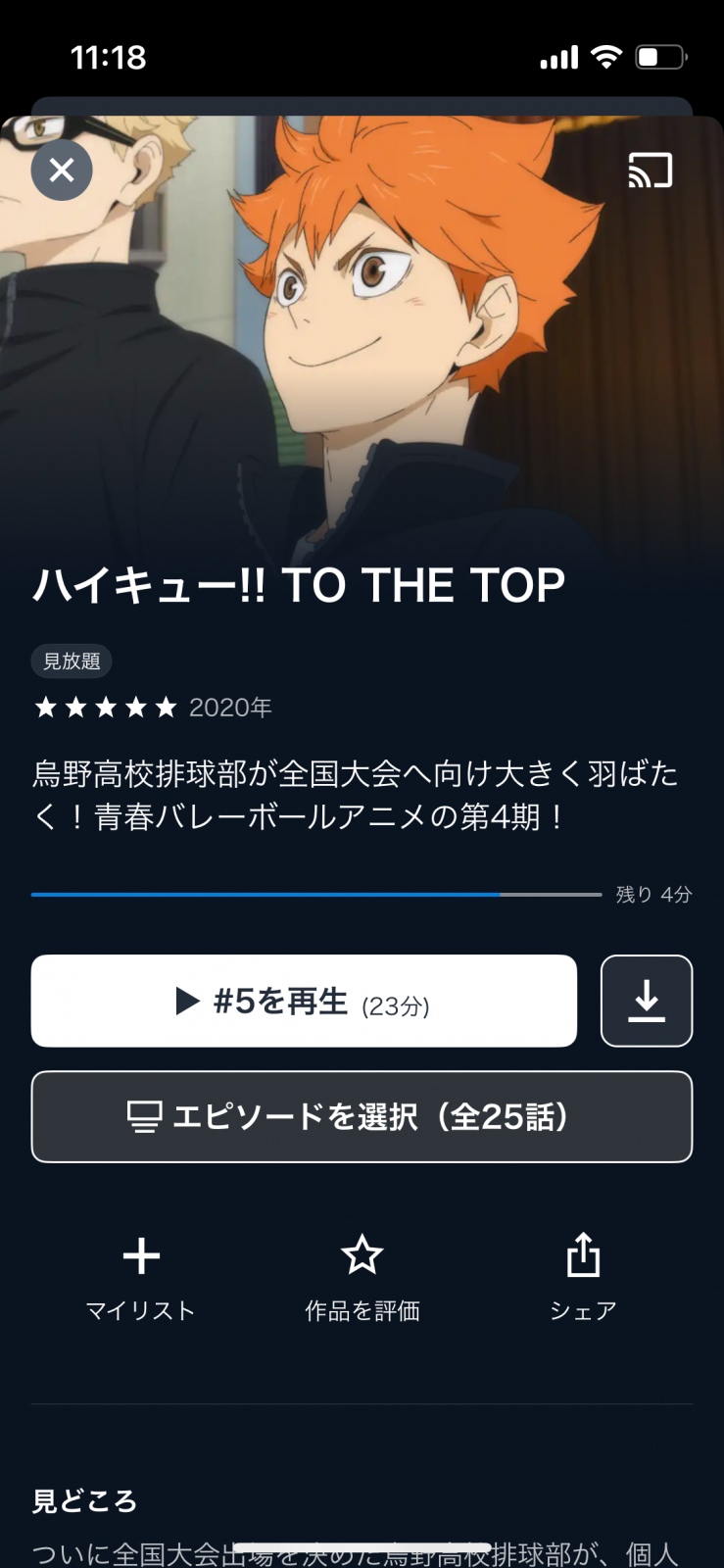Close the title detail page
Viewport: 724px width, 1568px height.
[62, 171]
